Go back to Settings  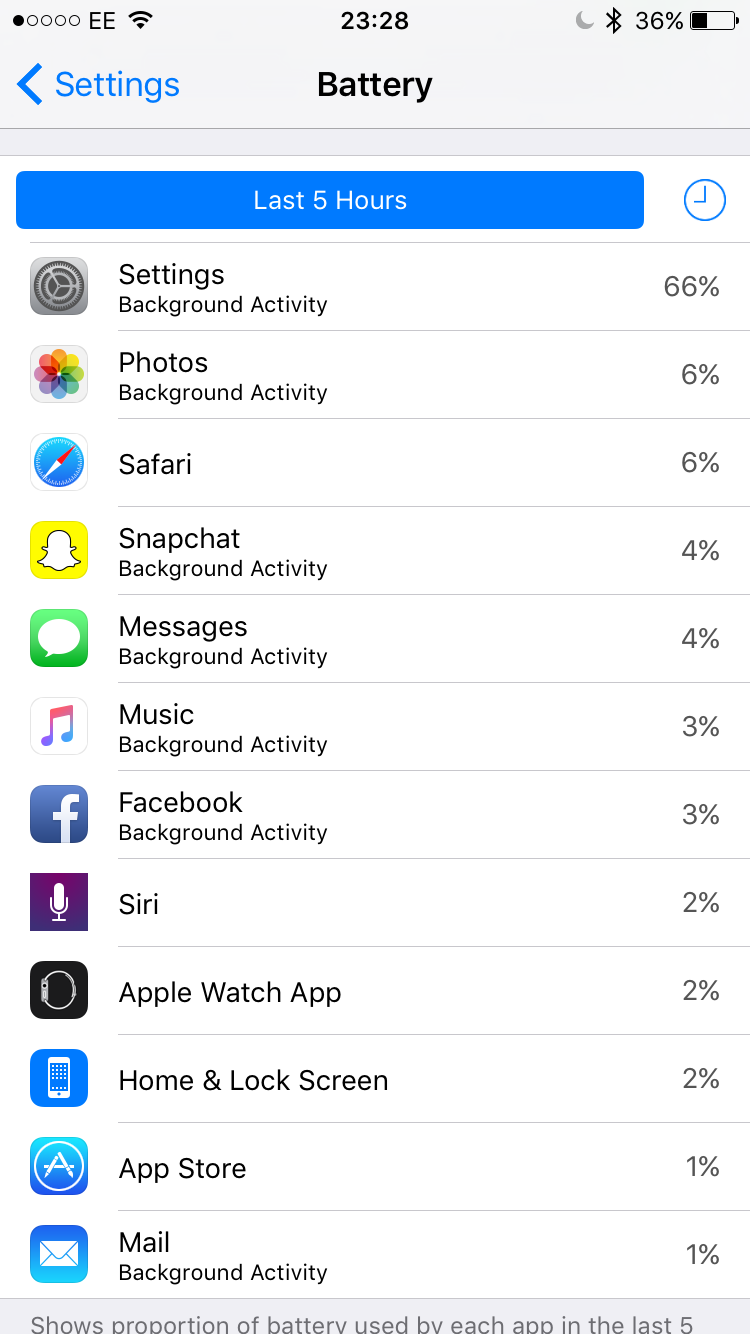pyautogui.click(x=98, y=85)
